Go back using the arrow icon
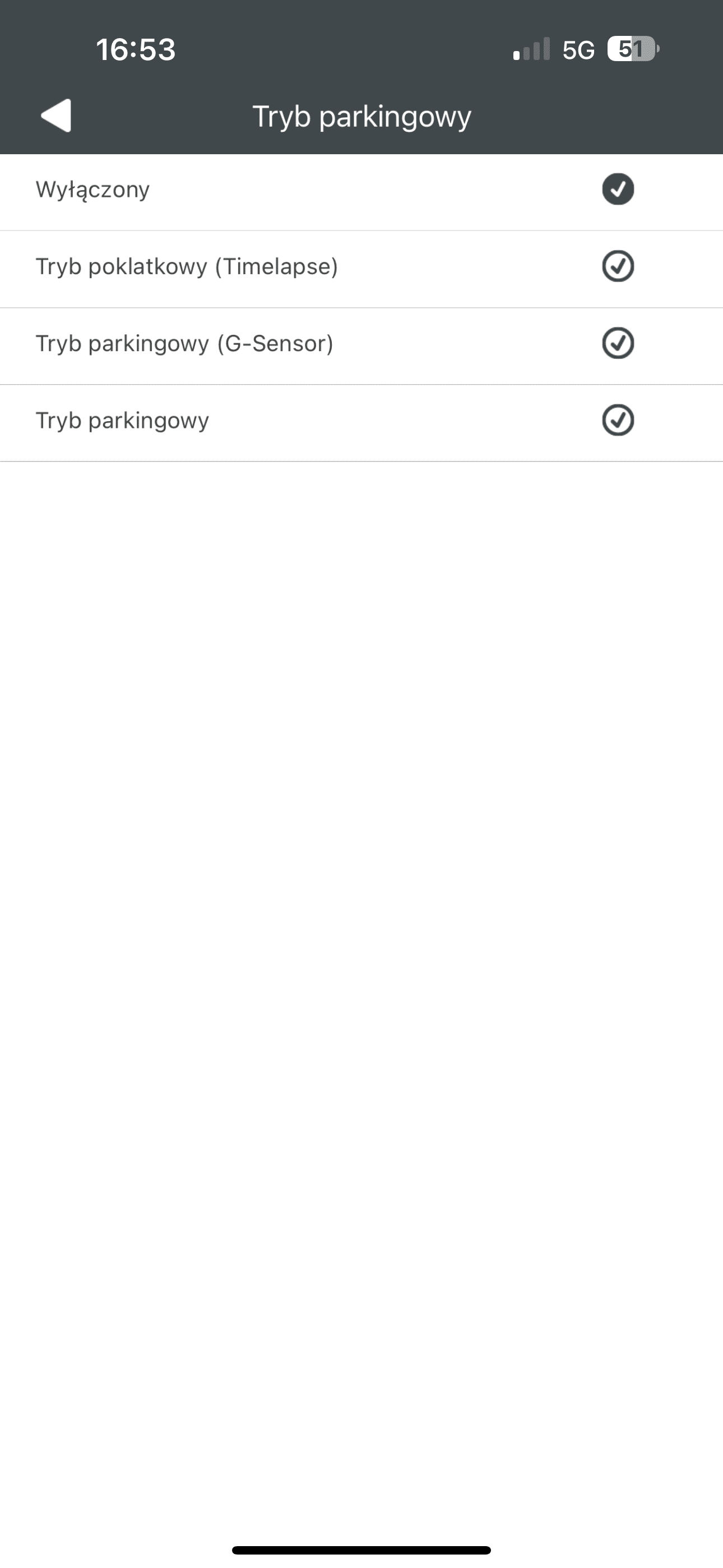Screen dimensions: 723x1568 coord(56,115)
